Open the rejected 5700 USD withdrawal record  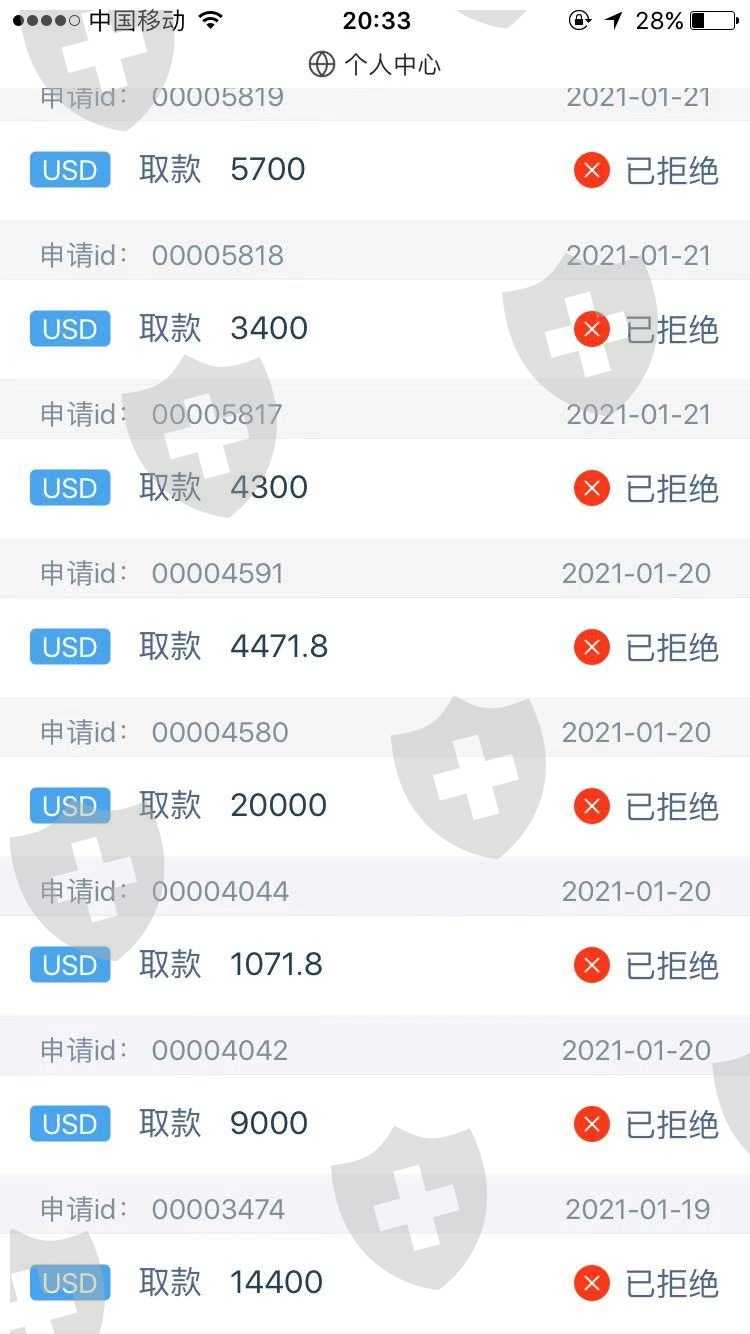tap(375, 170)
